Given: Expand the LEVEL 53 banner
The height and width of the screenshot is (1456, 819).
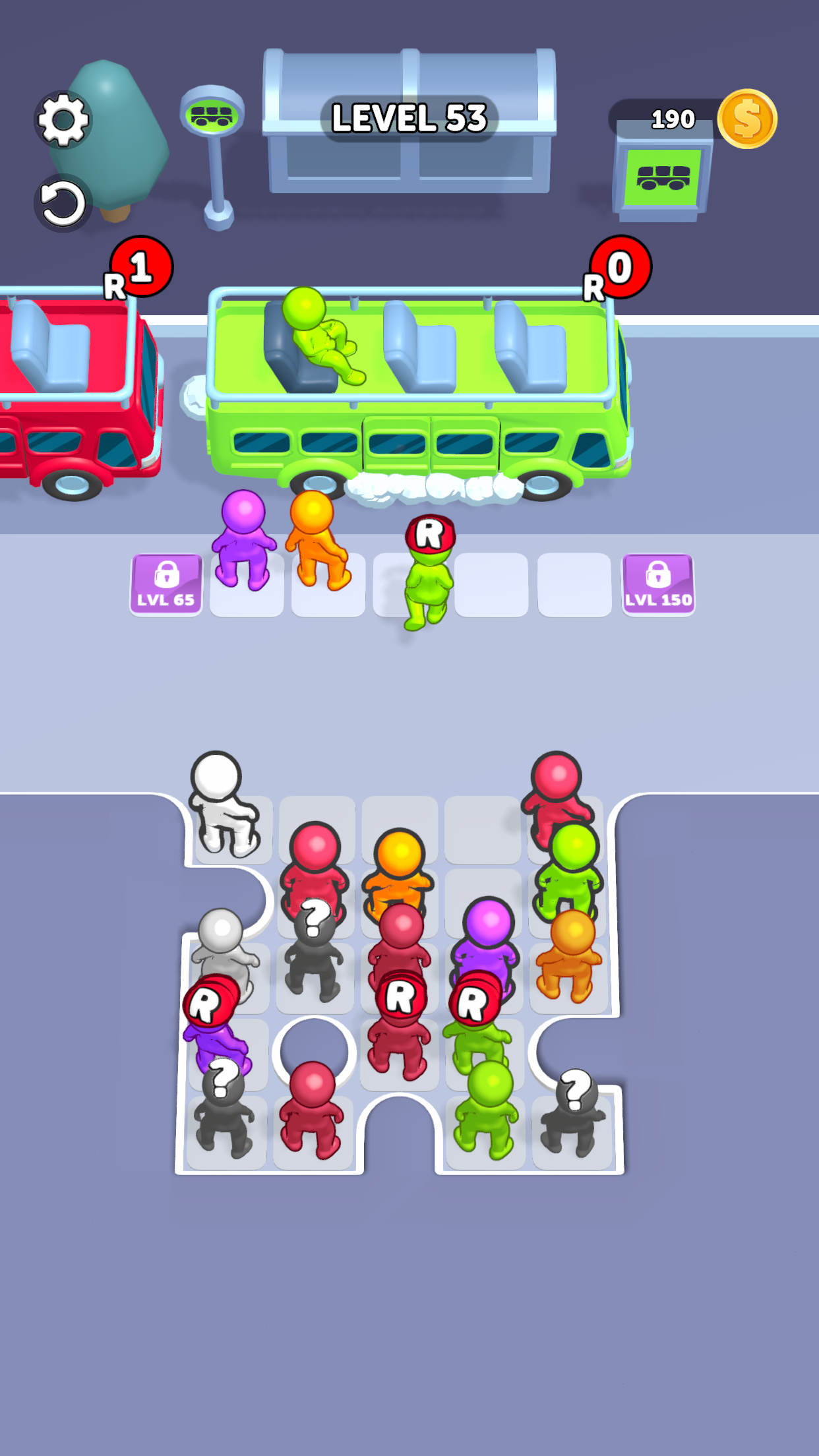Looking at the screenshot, I should point(409,117).
